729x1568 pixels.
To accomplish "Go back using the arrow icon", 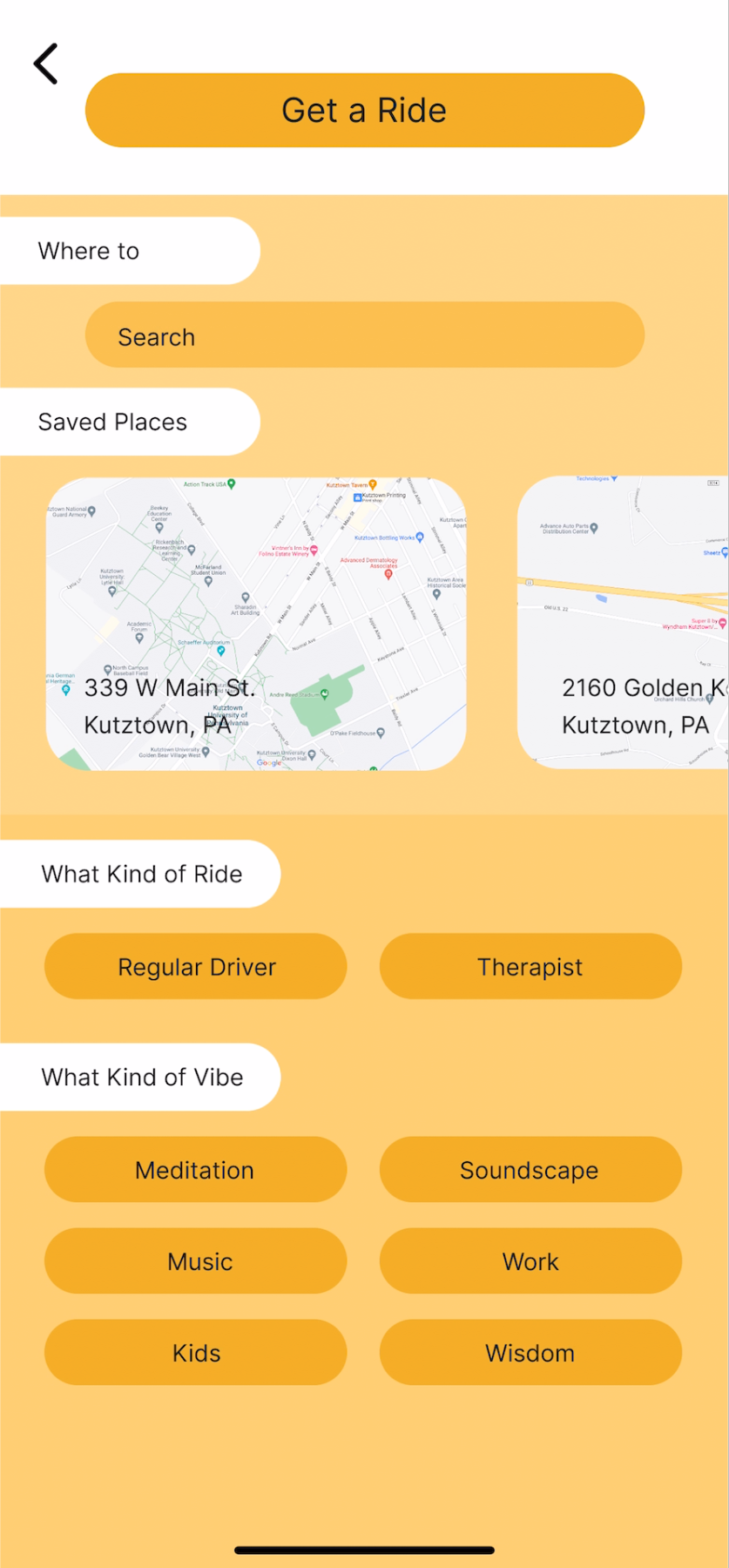I will point(46,64).
